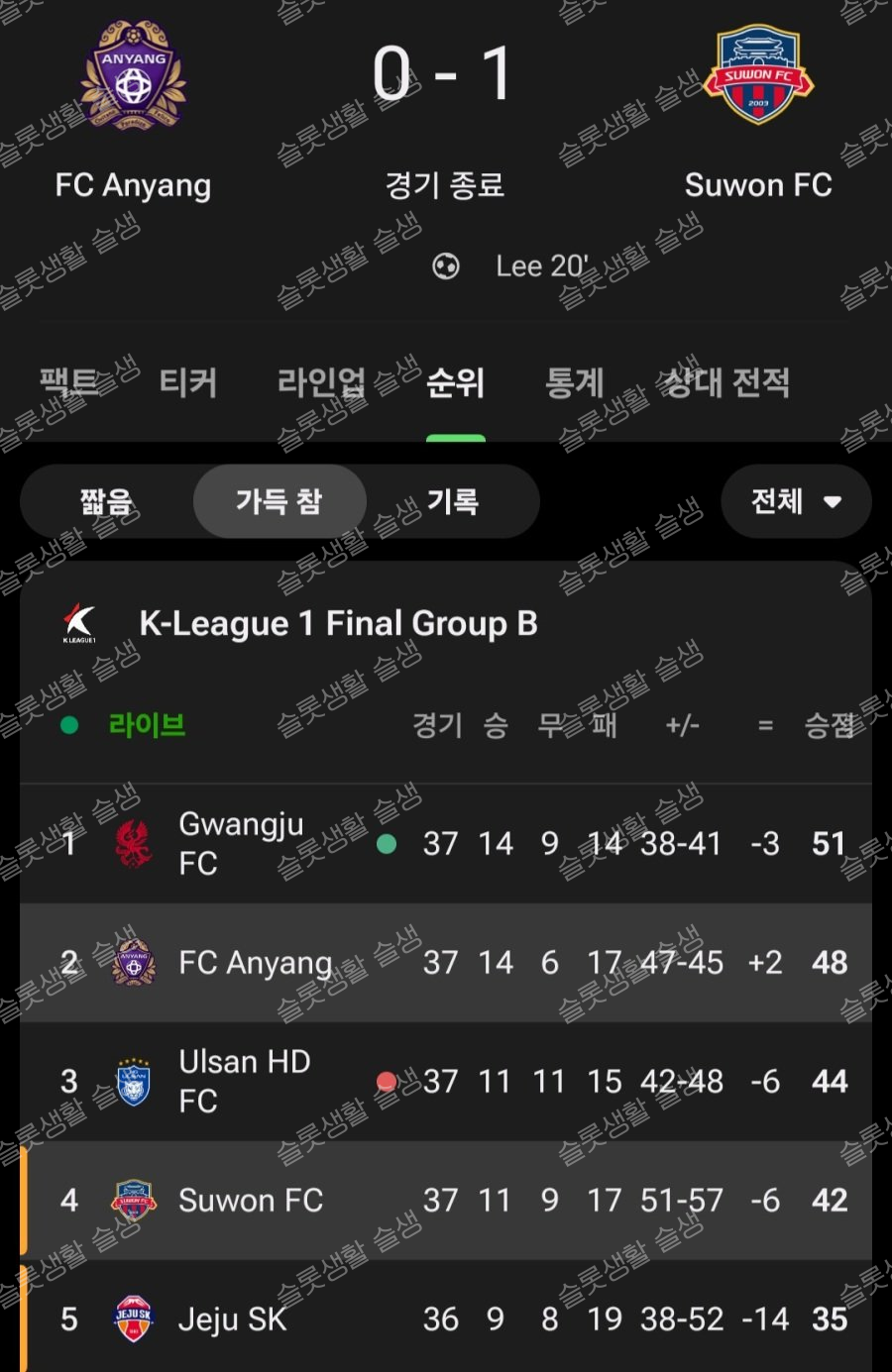Open FC Anyang team page from header
The width and height of the screenshot is (892, 1372).
pyautogui.click(x=133, y=109)
